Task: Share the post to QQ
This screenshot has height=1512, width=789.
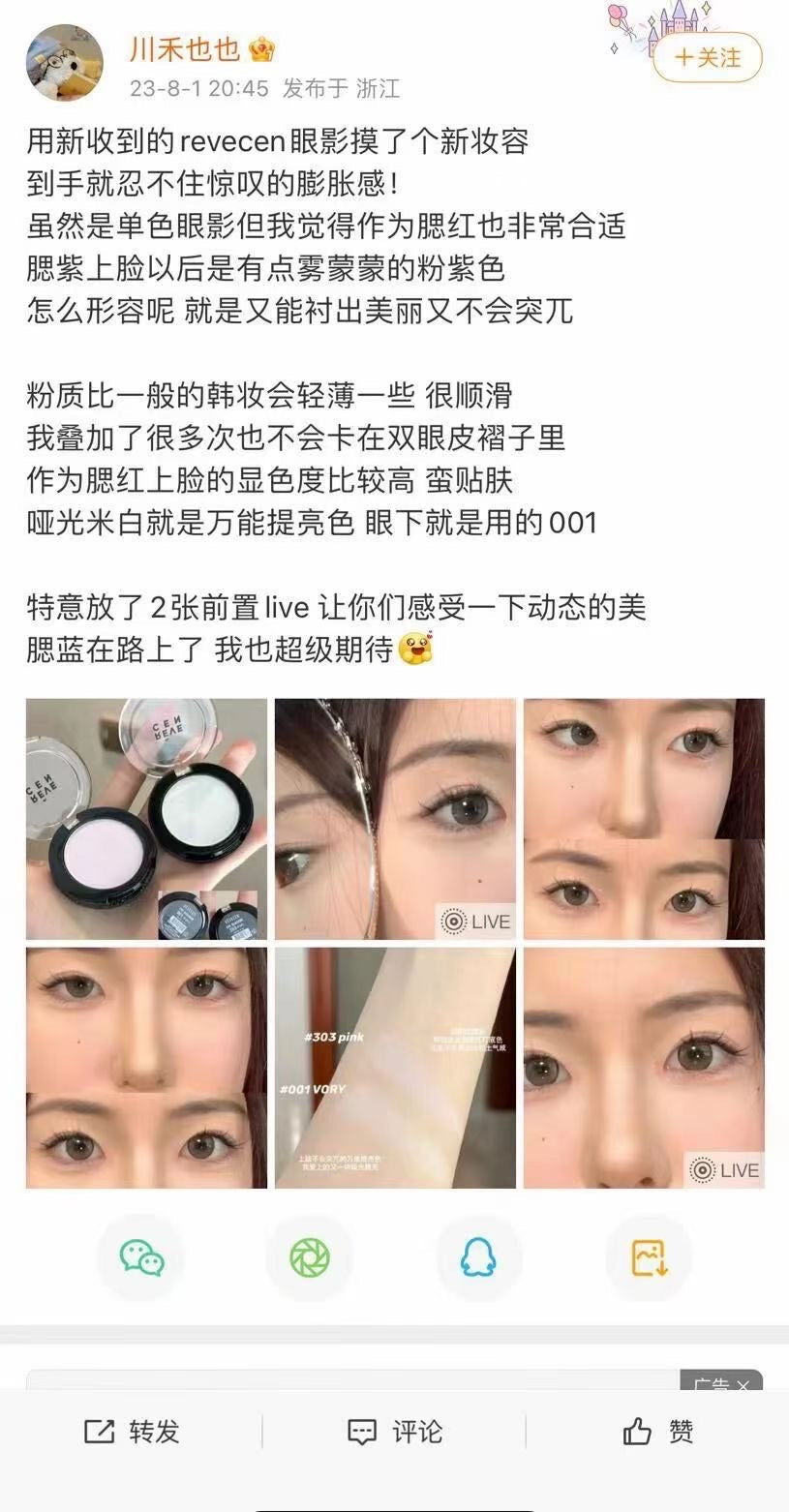Action: (478, 1257)
